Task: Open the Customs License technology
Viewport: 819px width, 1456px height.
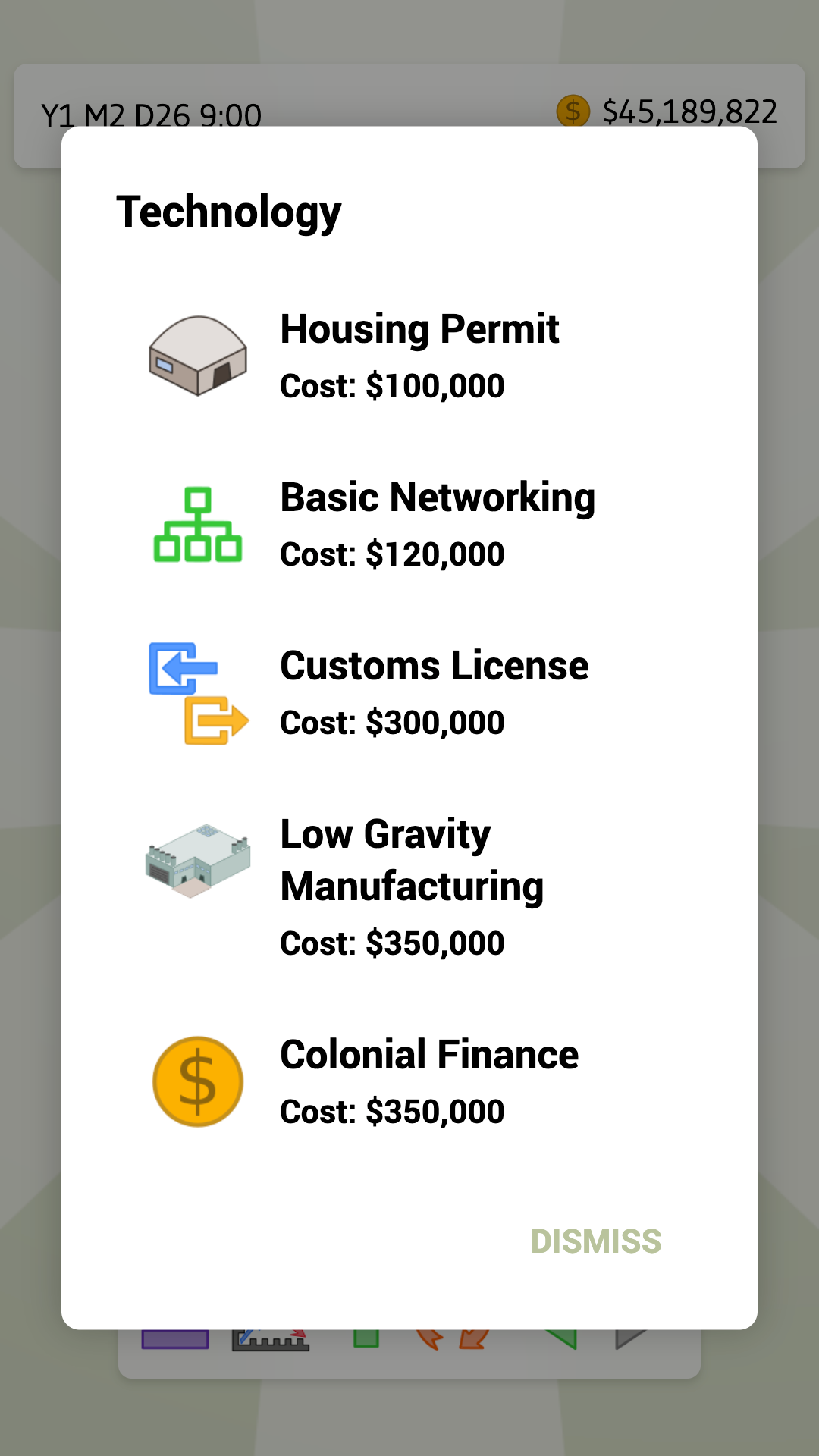Action: click(409, 692)
